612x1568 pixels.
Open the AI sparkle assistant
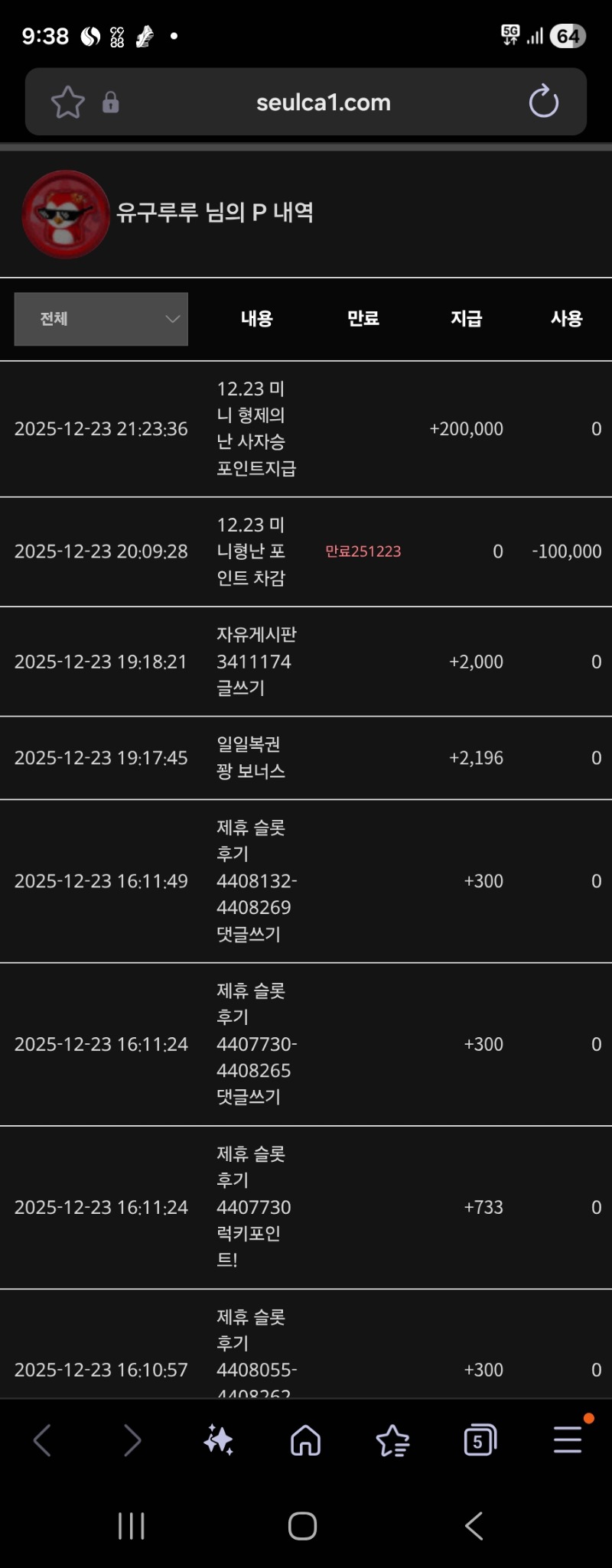(x=219, y=1441)
